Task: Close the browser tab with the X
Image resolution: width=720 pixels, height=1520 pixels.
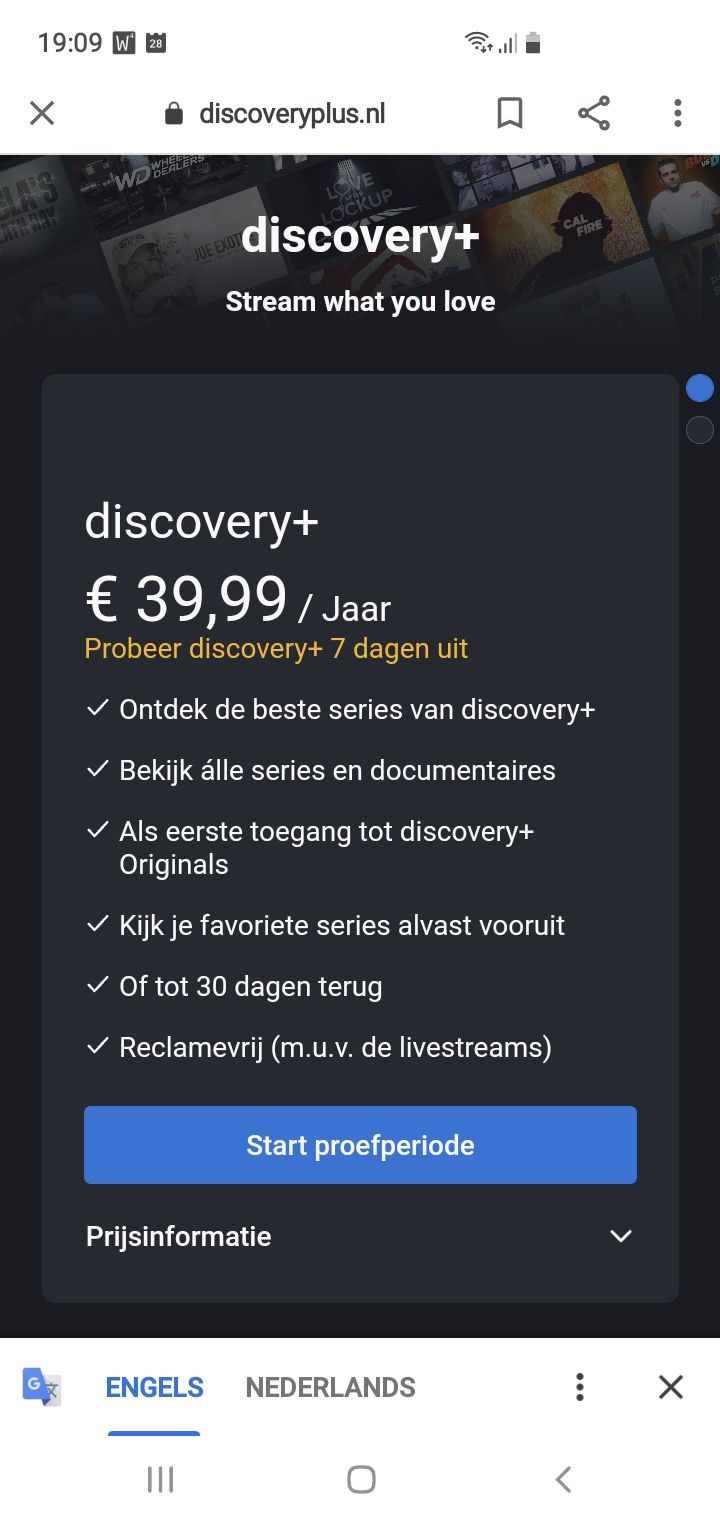Action: pos(42,114)
